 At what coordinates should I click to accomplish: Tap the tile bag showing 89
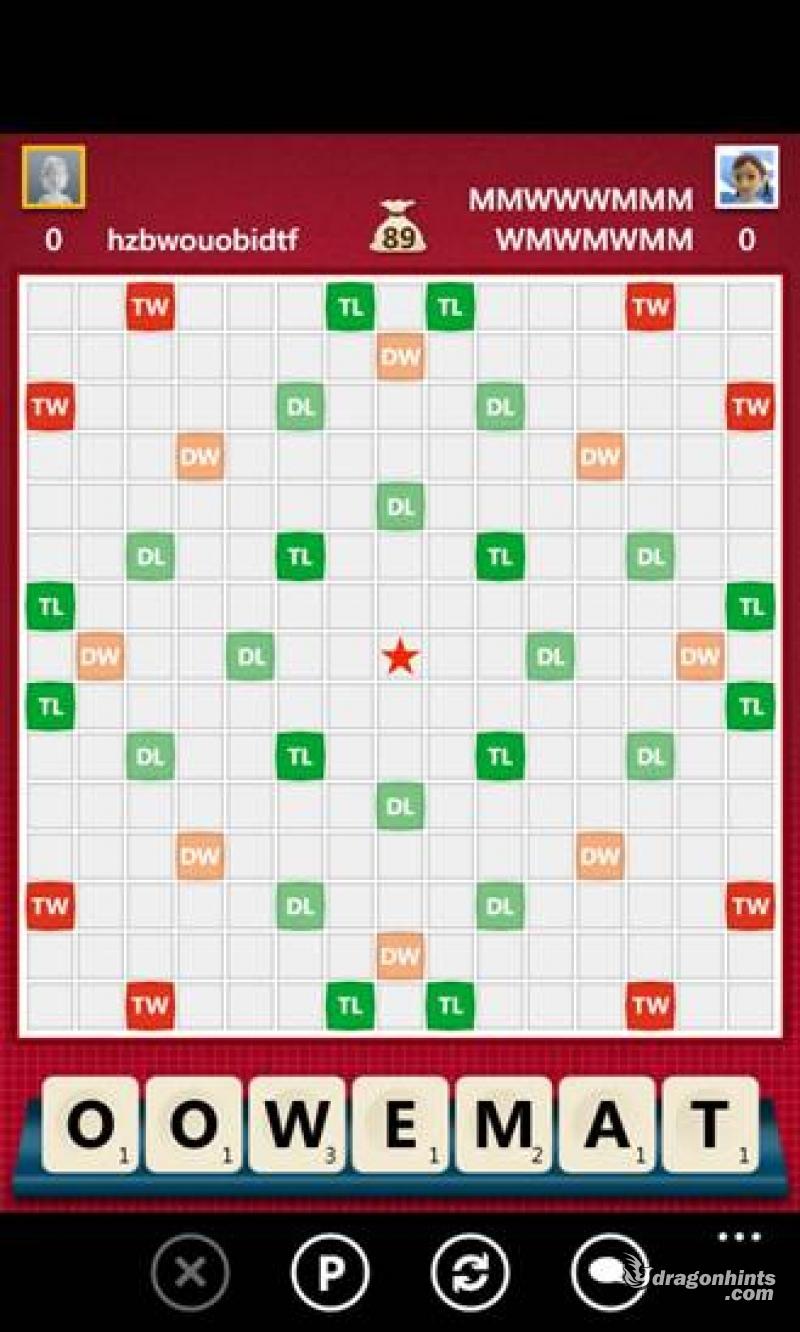[x=398, y=226]
